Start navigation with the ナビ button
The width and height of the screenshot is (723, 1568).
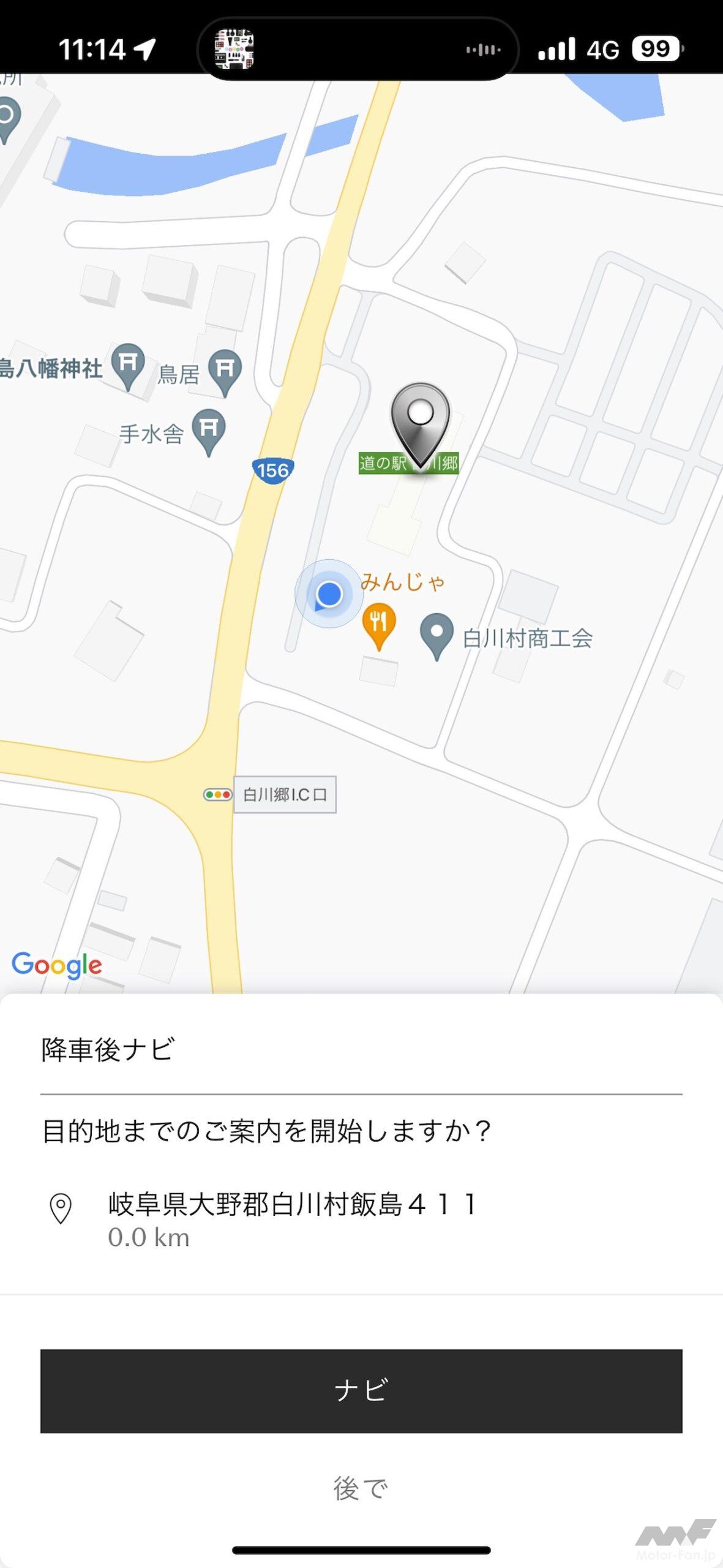[x=361, y=1390]
